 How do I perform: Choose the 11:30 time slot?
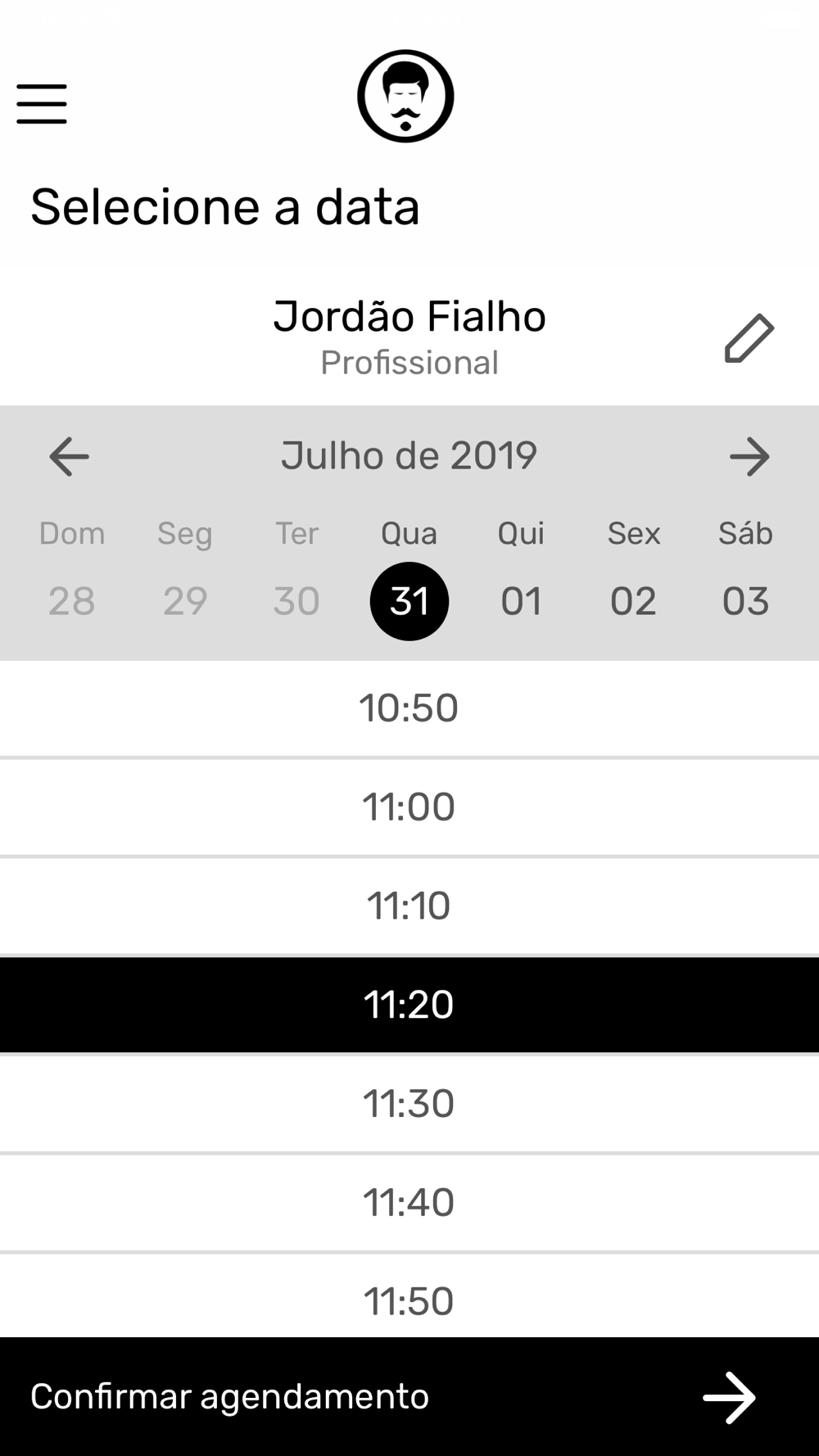[x=409, y=1104]
